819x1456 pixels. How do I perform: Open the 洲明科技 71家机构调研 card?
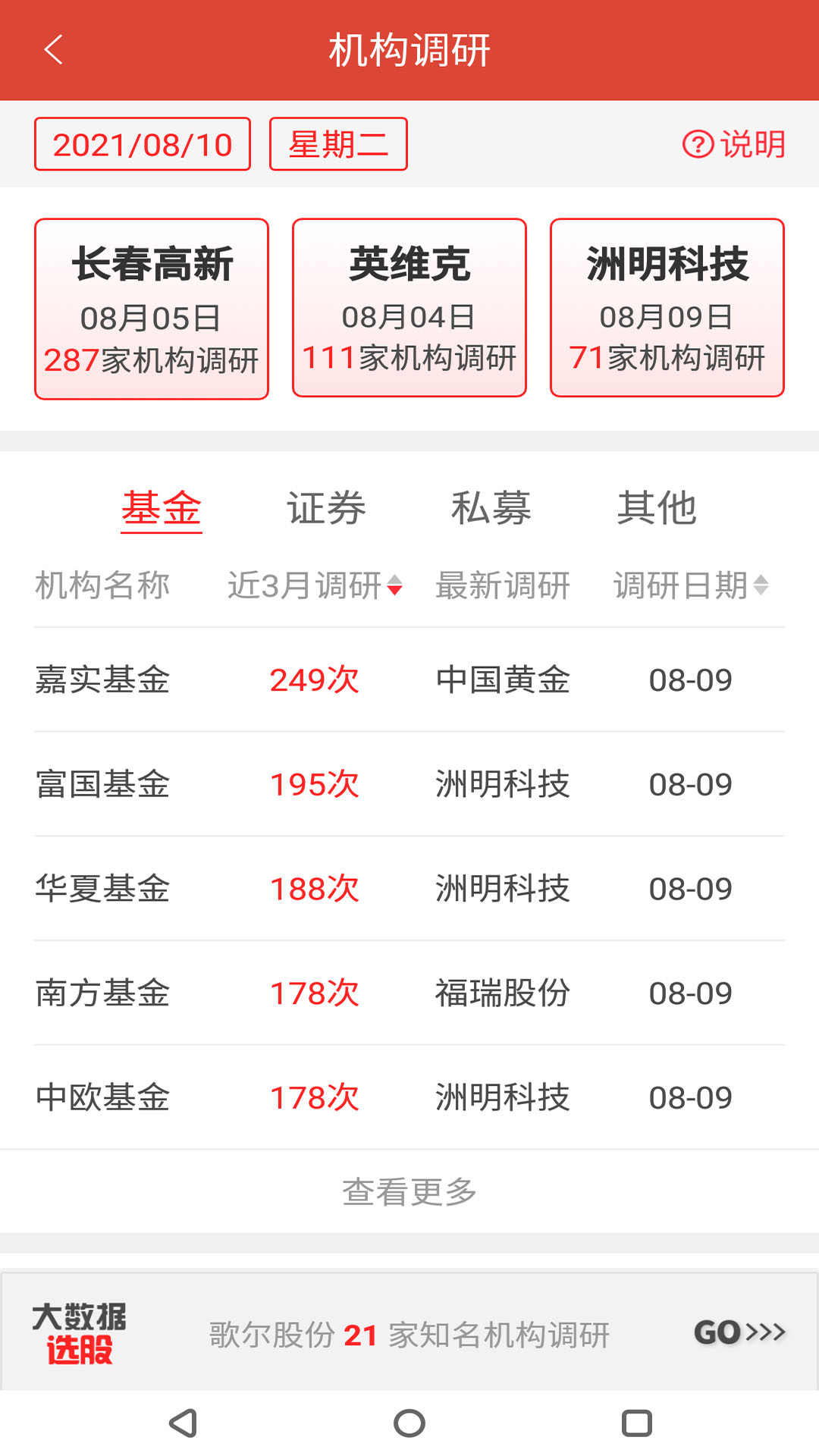[x=667, y=308]
